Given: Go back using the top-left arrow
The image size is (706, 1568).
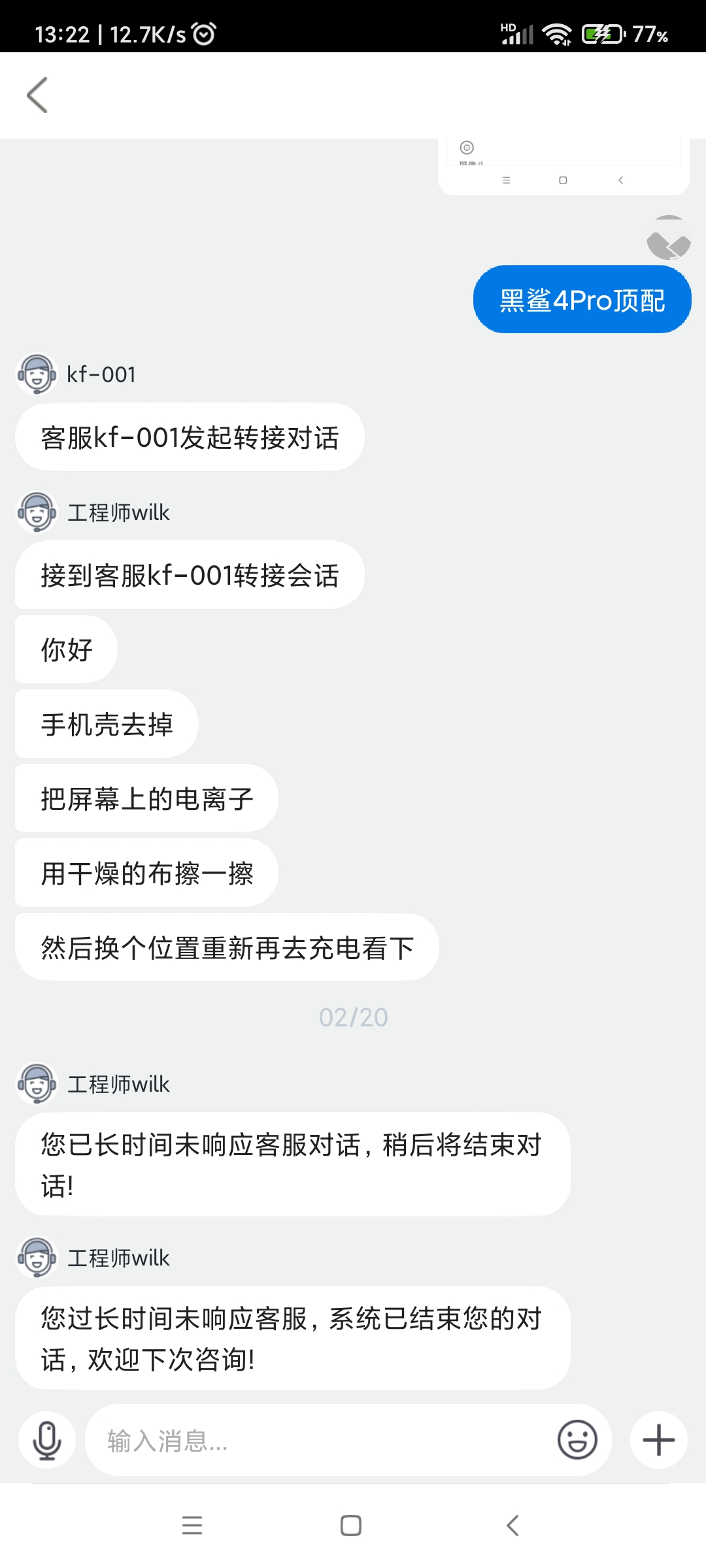Looking at the screenshot, I should pyautogui.click(x=37, y=95).
